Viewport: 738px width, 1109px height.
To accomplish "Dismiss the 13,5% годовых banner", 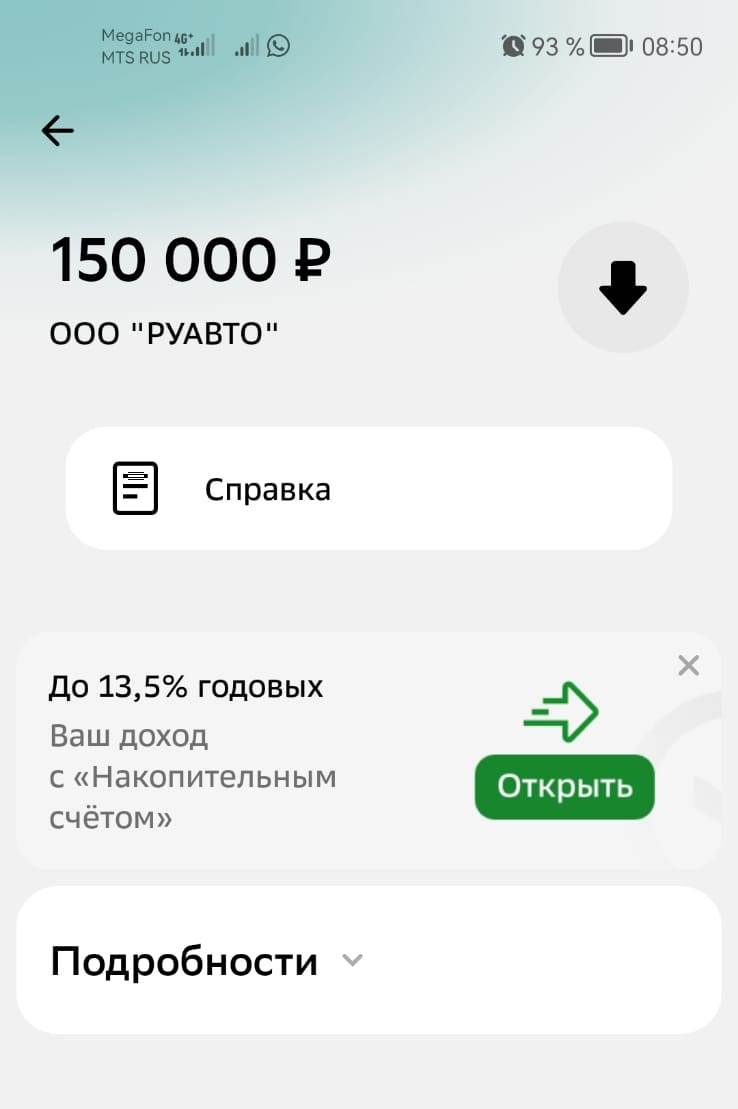I will tap(688, 666).
